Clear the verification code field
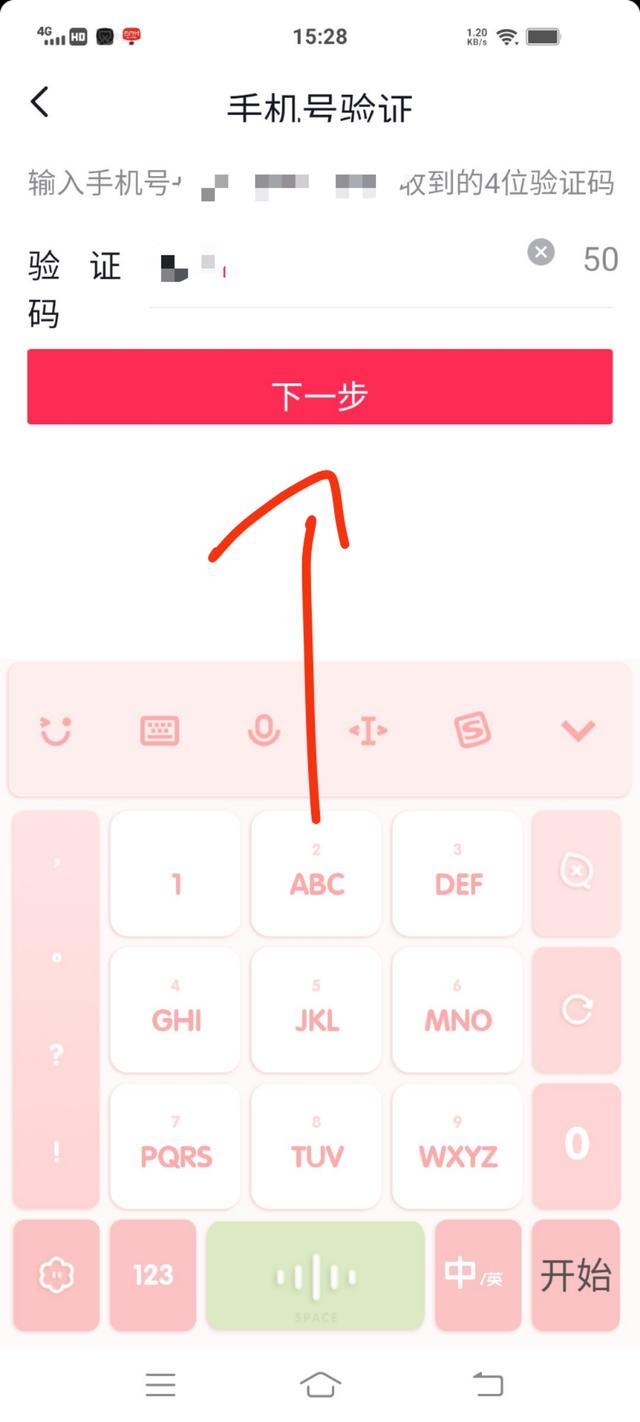Image resolution: width=640 pixels, height=1422 pixels. (x=541, y=252)
